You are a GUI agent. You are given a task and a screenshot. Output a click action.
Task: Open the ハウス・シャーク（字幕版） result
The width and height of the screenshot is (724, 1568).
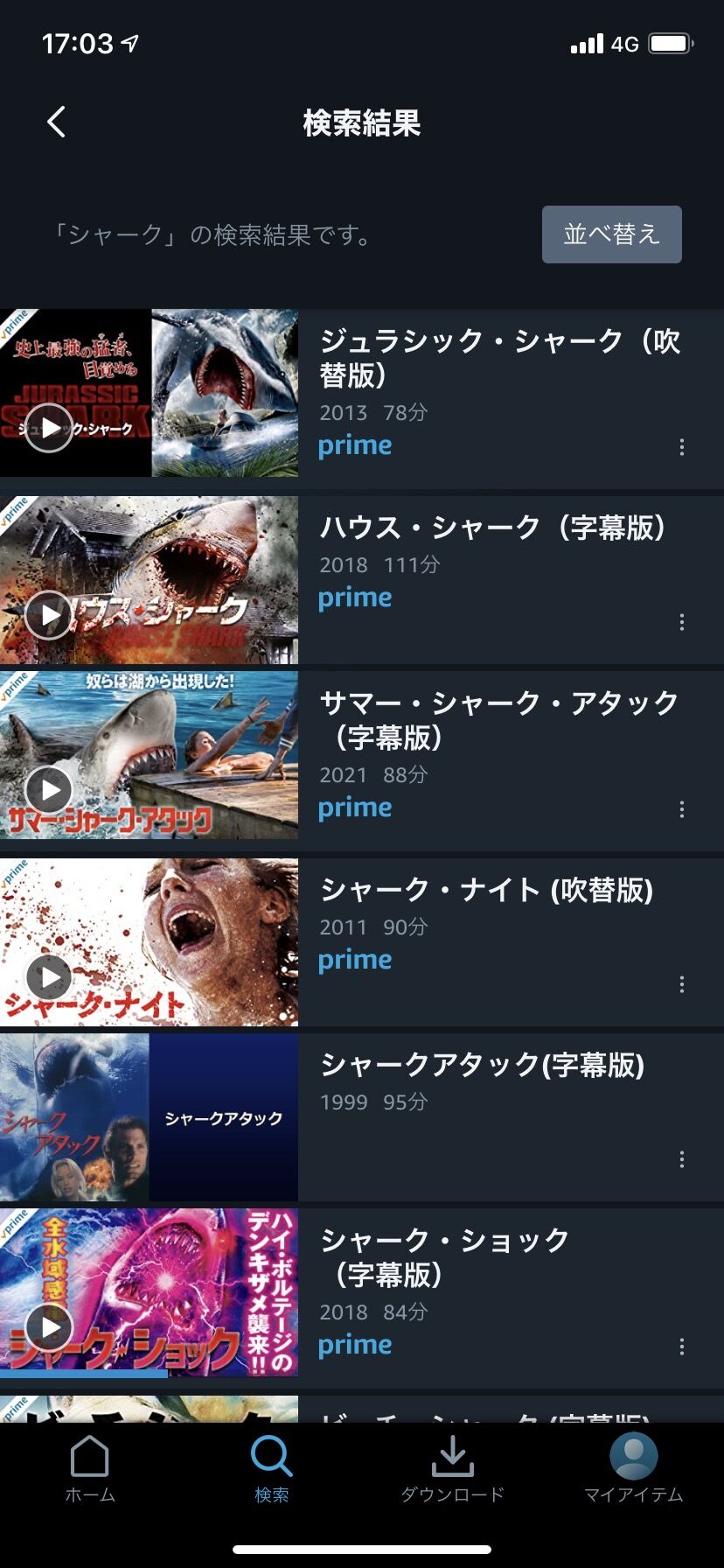coord(492,528)
